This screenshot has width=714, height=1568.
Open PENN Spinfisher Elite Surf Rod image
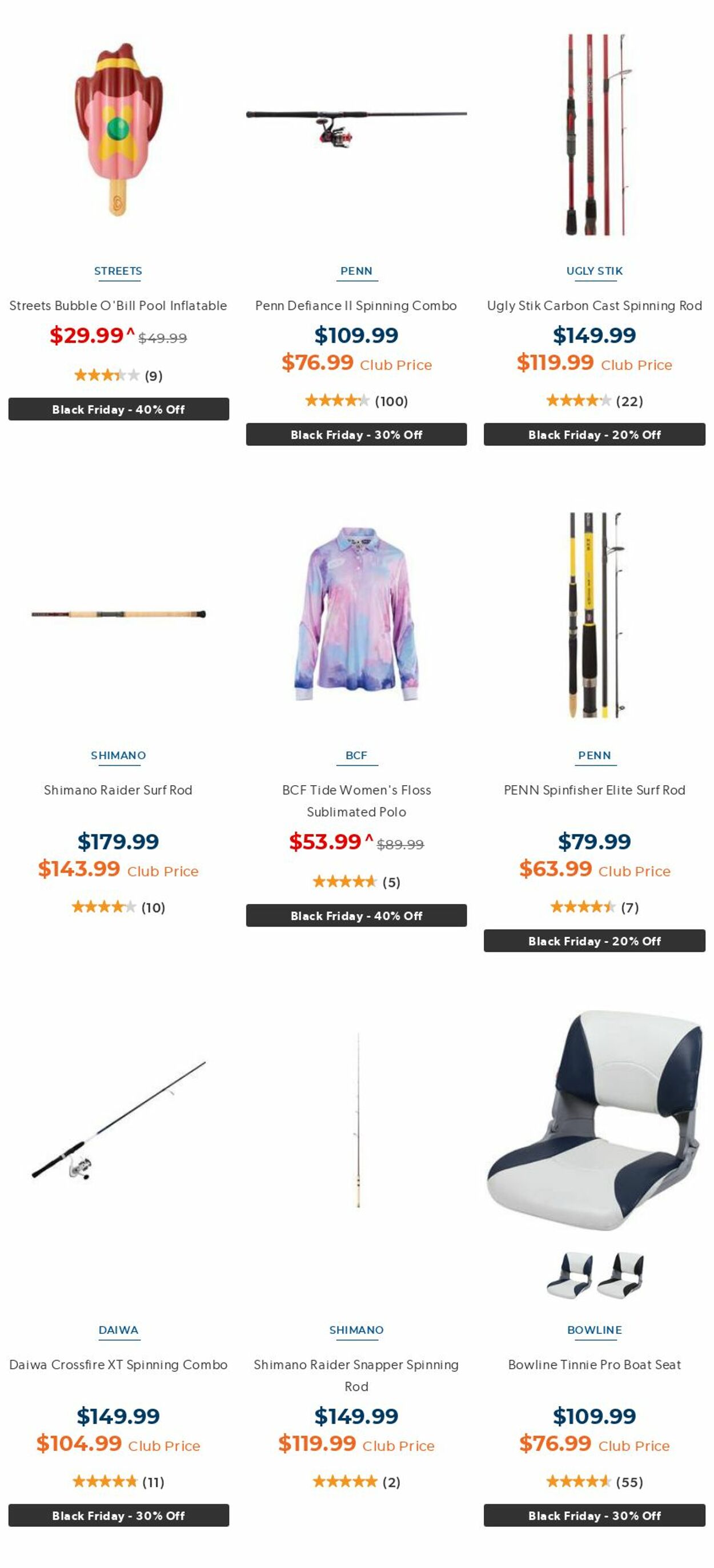coord(594,615)
